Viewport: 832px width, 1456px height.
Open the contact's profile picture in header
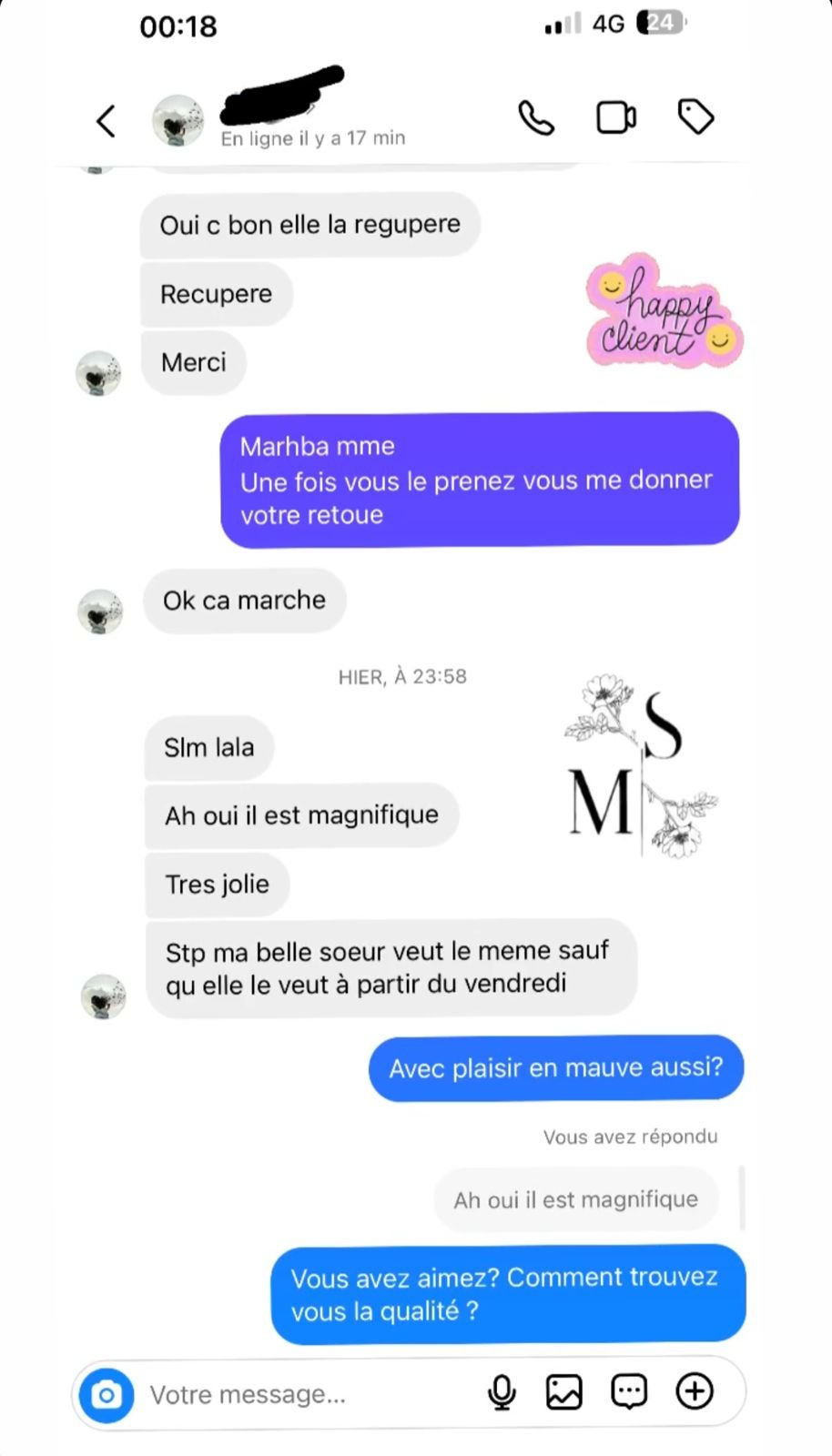(x=178, y=120)
